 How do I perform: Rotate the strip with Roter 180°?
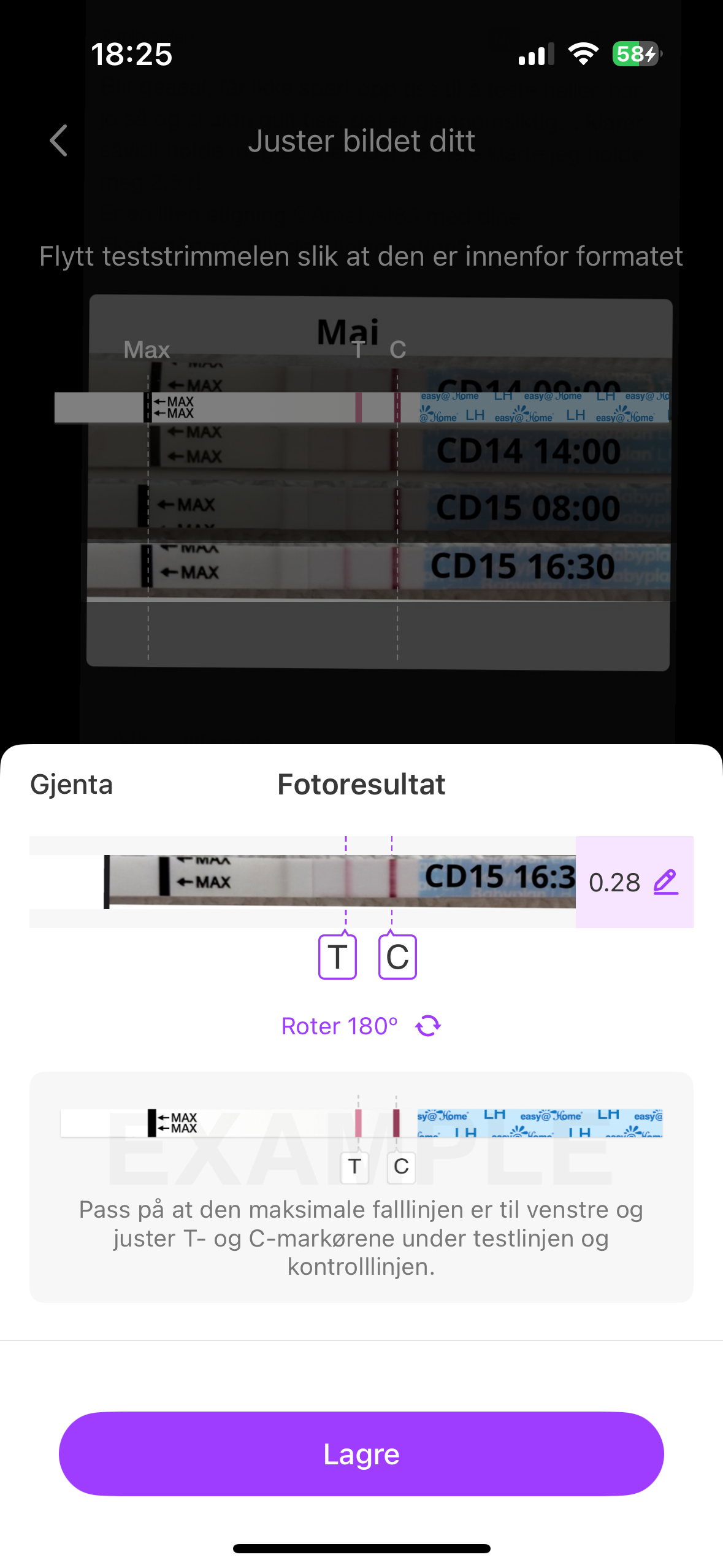click(361, 1026)
